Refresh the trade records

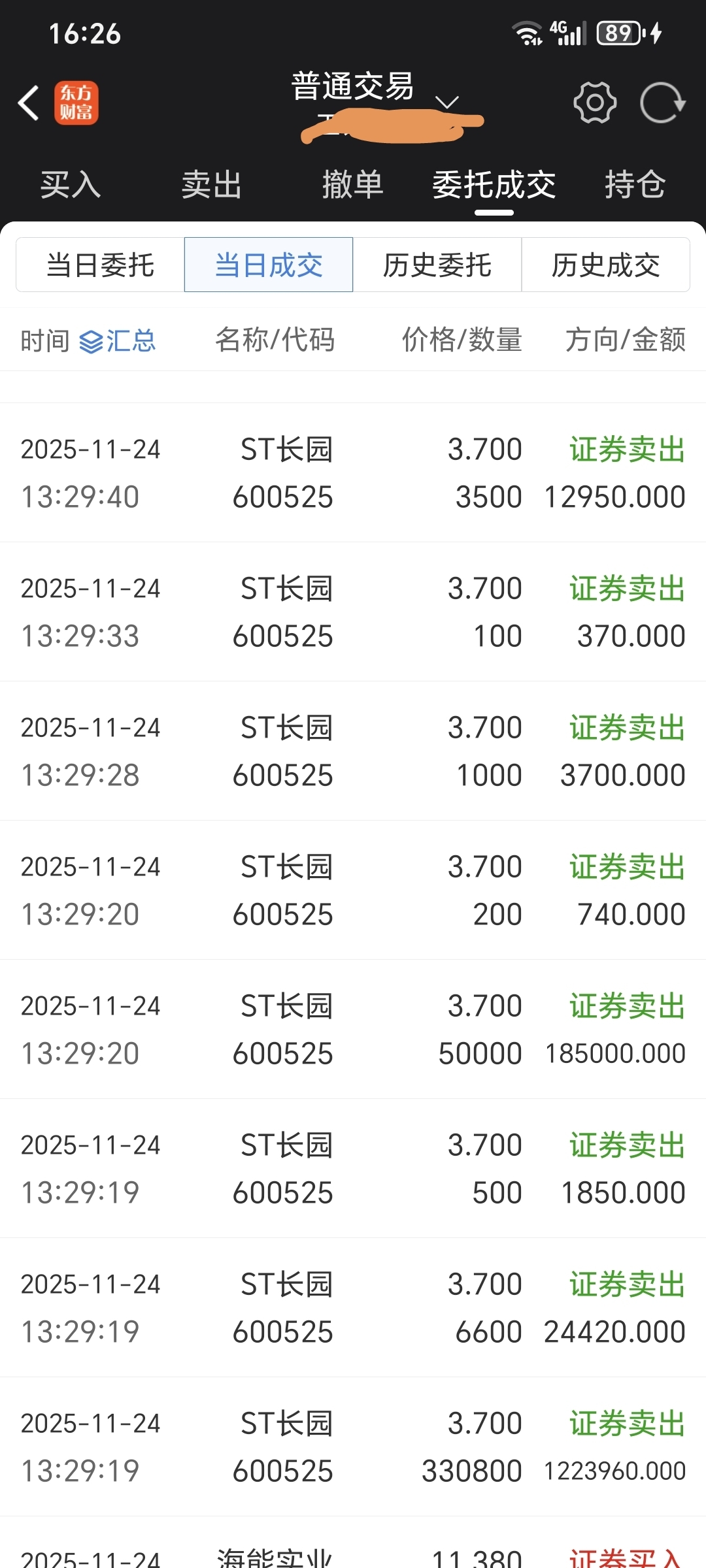click(x=662, y=103)
